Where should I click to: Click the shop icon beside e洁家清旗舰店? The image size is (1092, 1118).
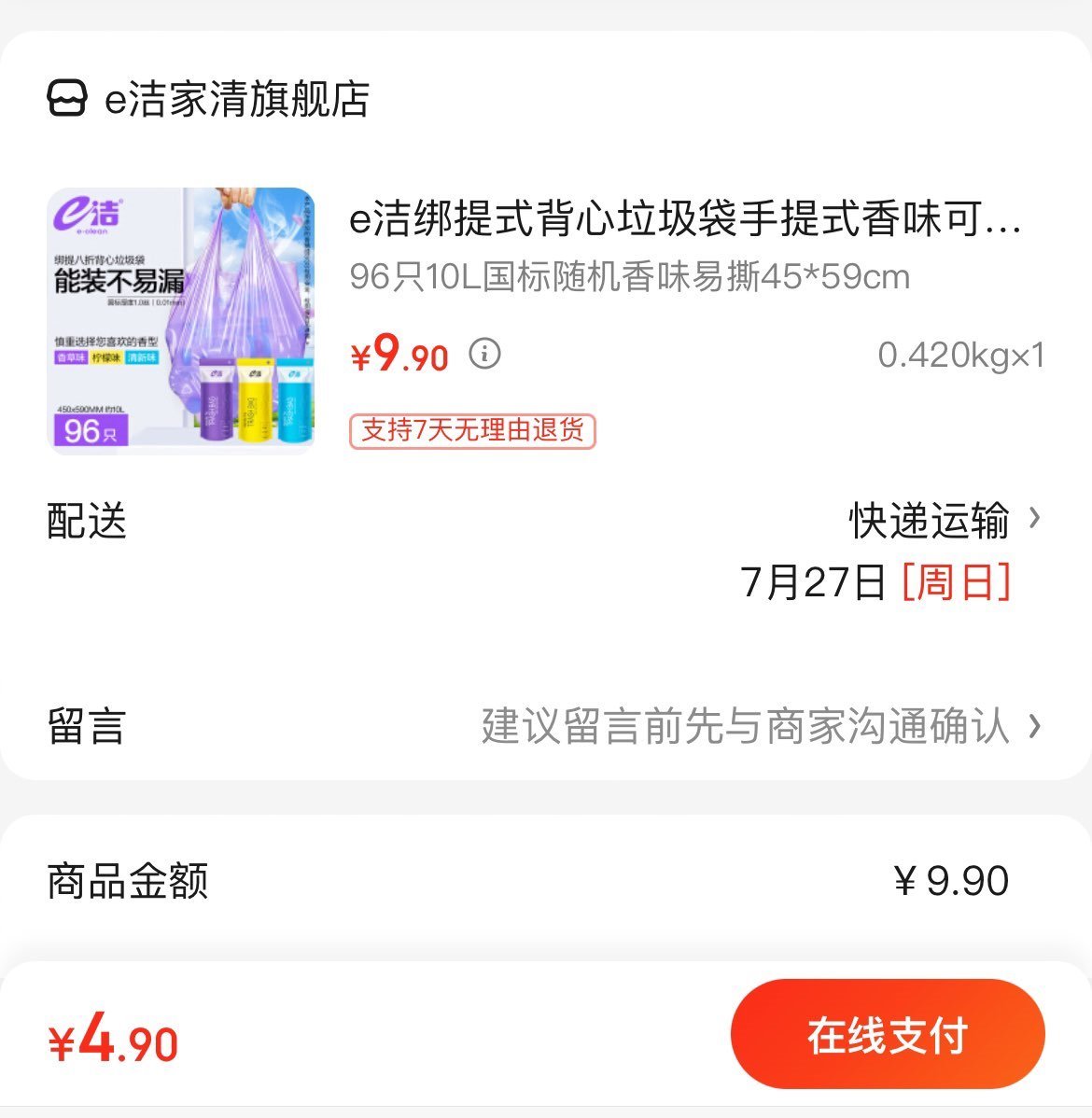(63, 96)
